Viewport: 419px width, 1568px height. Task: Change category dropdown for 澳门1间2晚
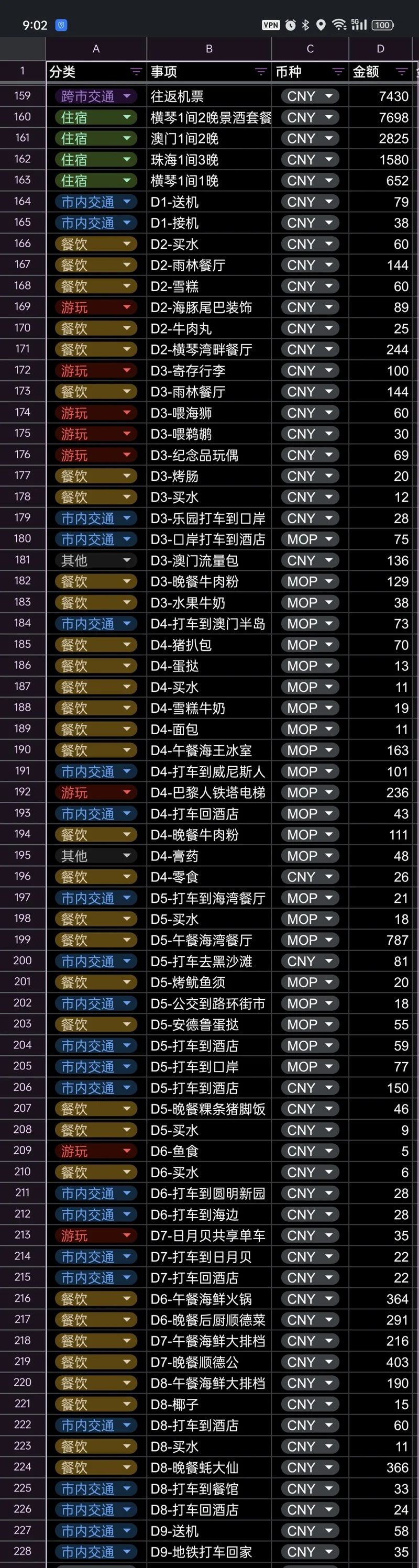(127, 138)
